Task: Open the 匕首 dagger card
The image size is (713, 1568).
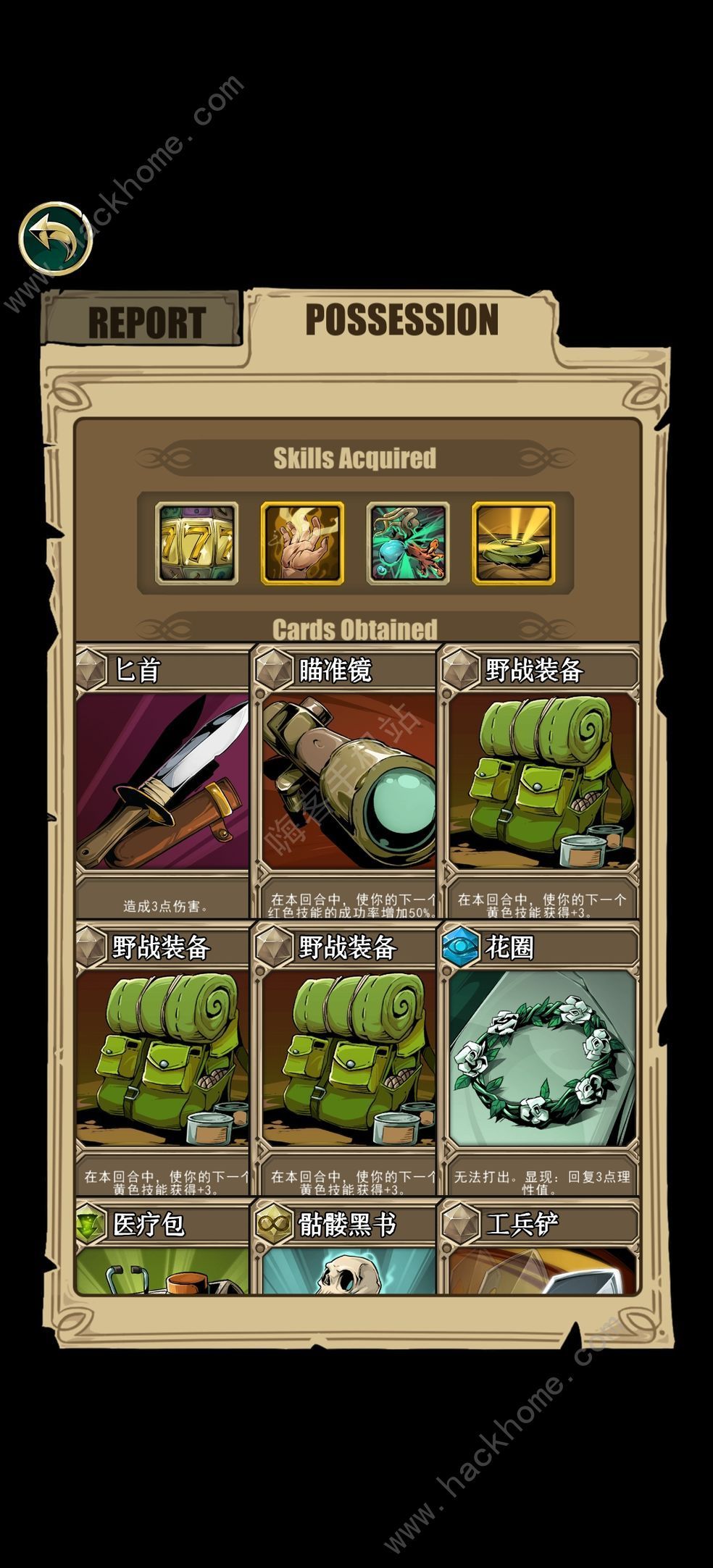Action: pos(162,781)
